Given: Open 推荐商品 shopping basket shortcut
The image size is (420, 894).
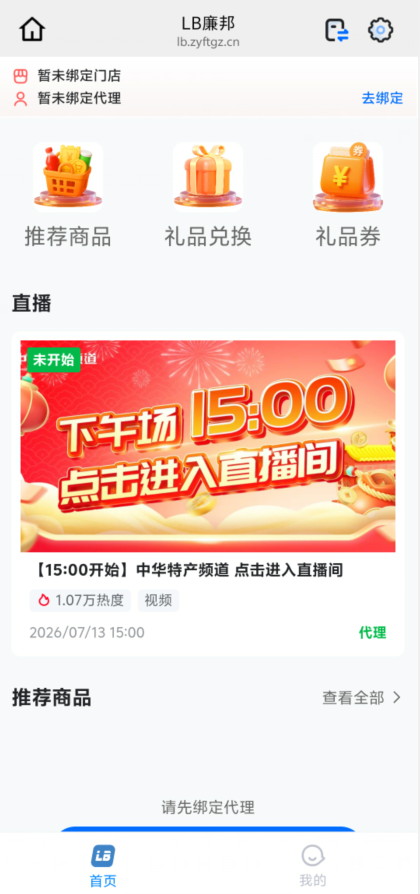Looking at the screenshot, I should tap(68, 194).
